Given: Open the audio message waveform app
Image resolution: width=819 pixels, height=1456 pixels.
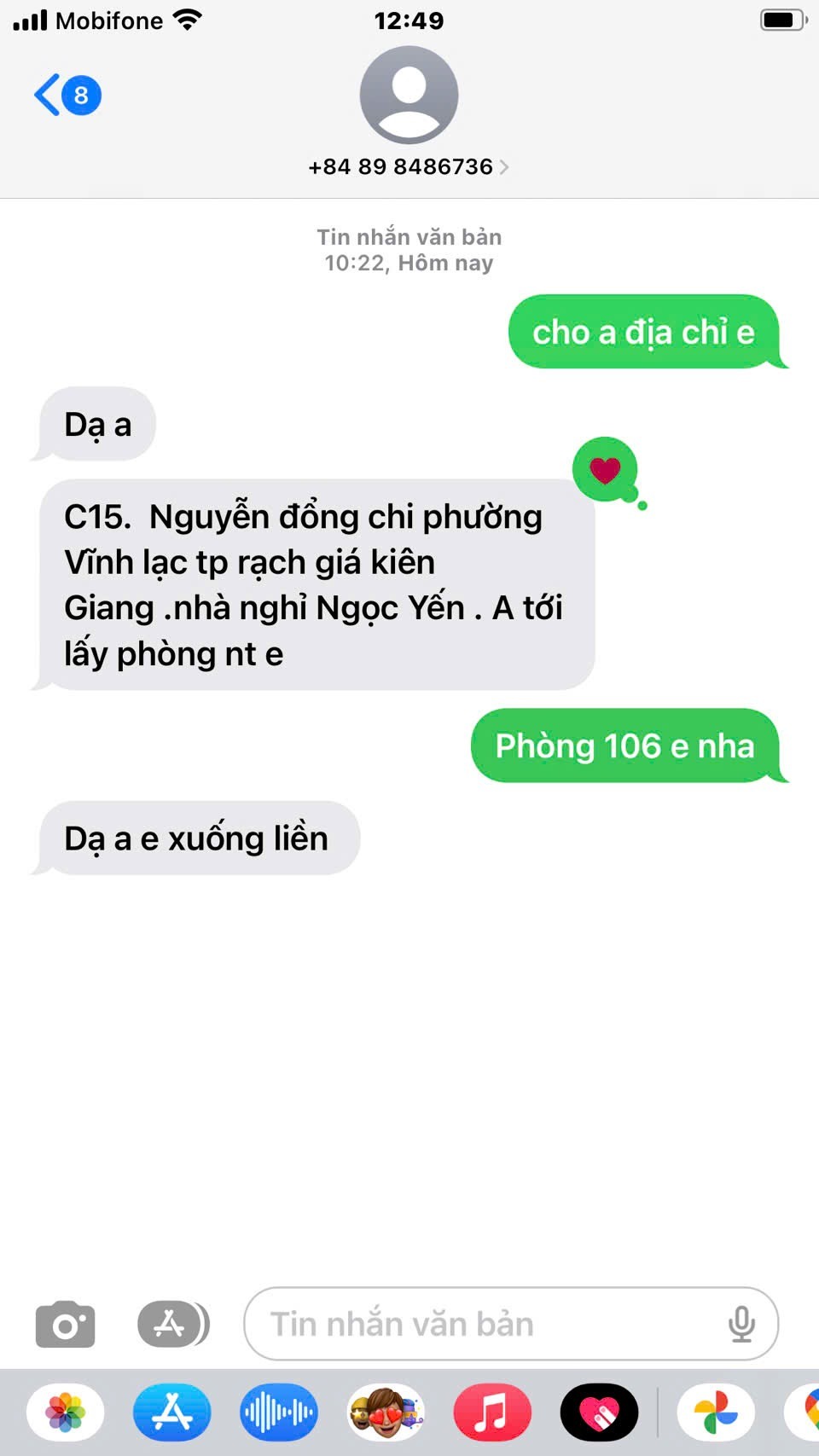Looking at the screenshot, I should pos(279,1413).
